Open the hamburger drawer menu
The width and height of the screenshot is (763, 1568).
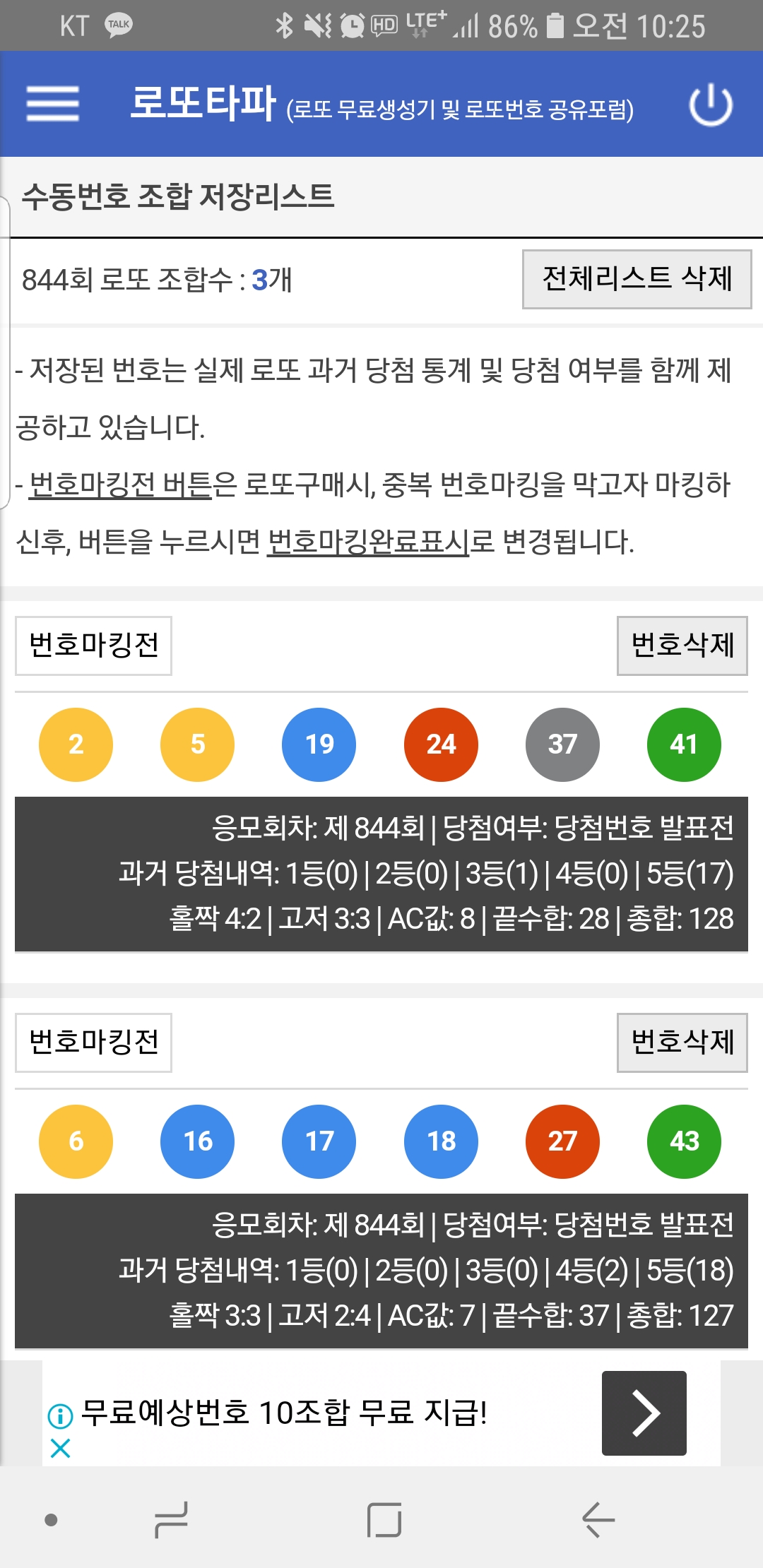tap(53, 104)
